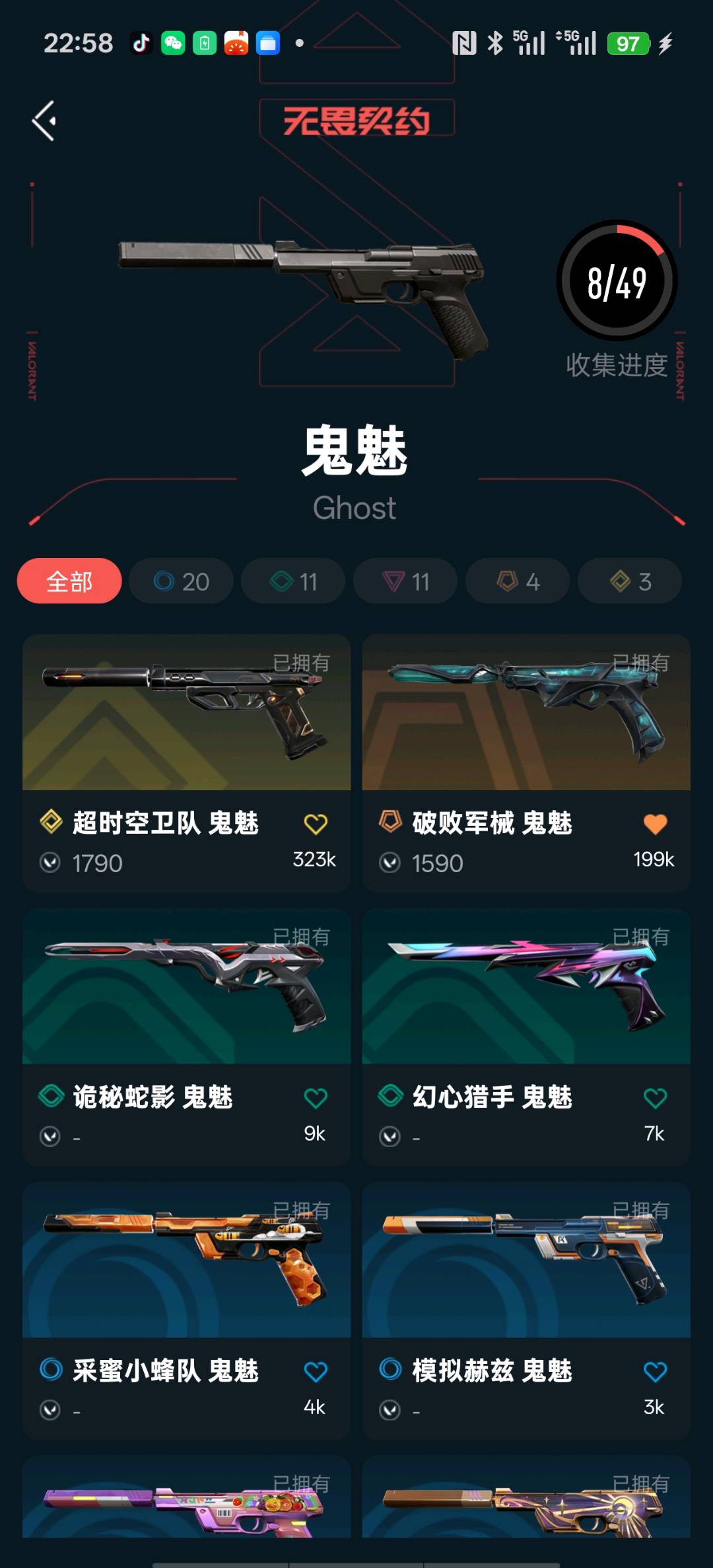
Task: Open the 模拟赫兹 鬼魅 skin card
Action: coord(526,1311)
